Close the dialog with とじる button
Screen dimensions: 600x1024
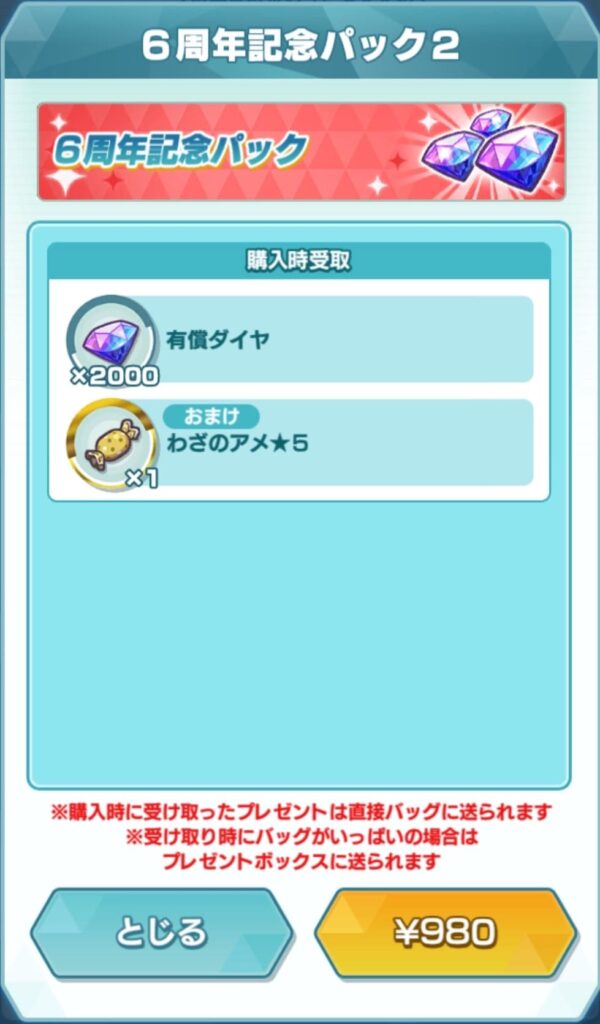tap(161, 932)
